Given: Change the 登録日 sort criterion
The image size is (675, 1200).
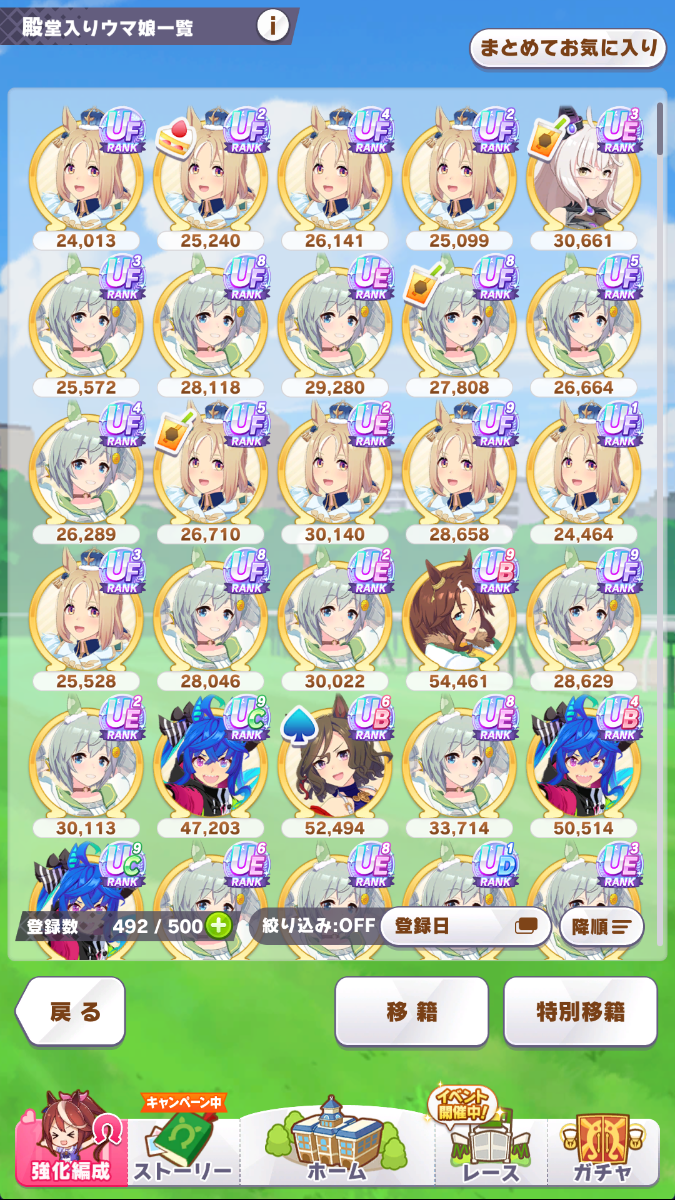Looking at the screenshot, I should 465,926.
